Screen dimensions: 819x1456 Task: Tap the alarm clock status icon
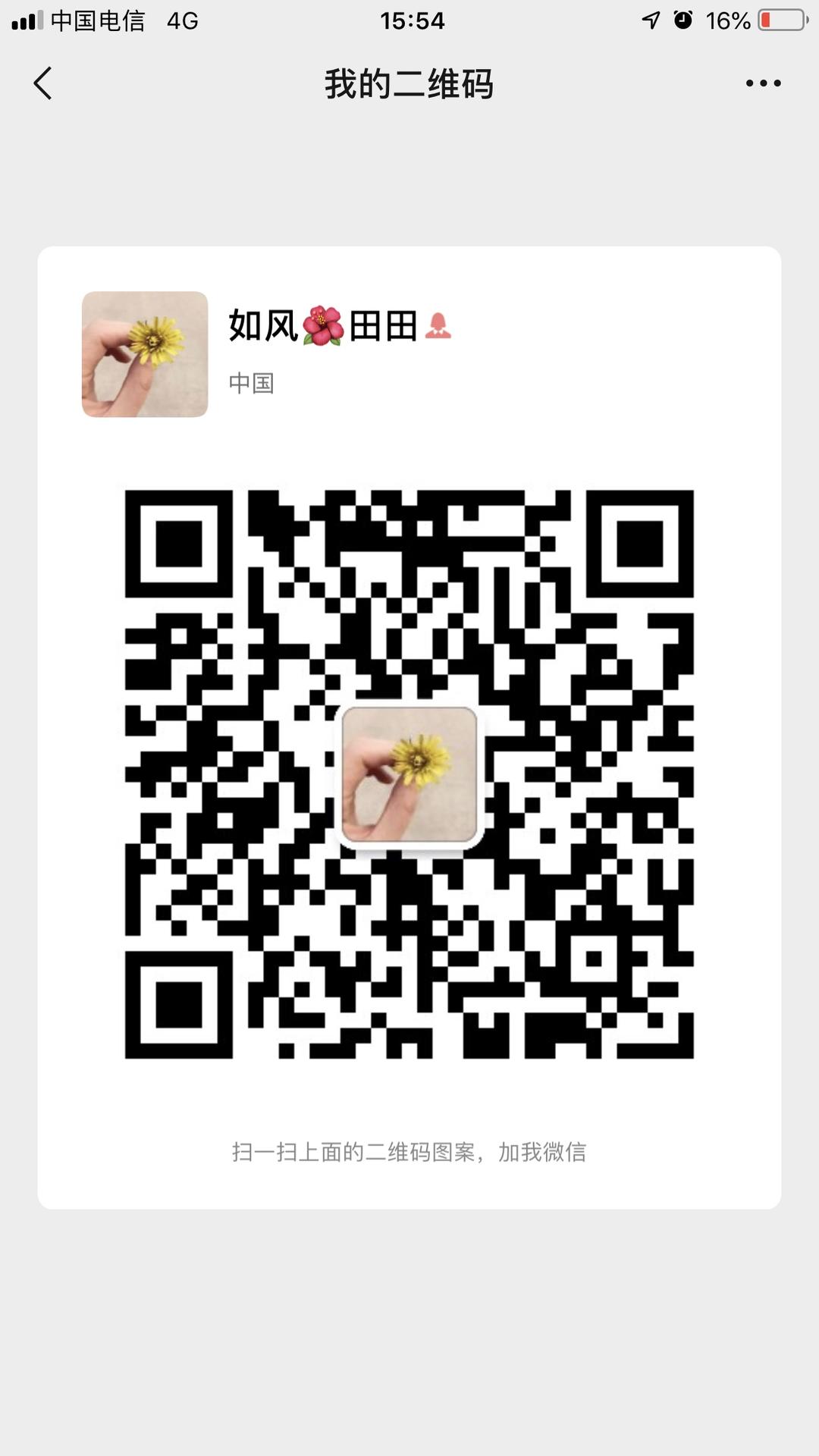coord(684,20)
